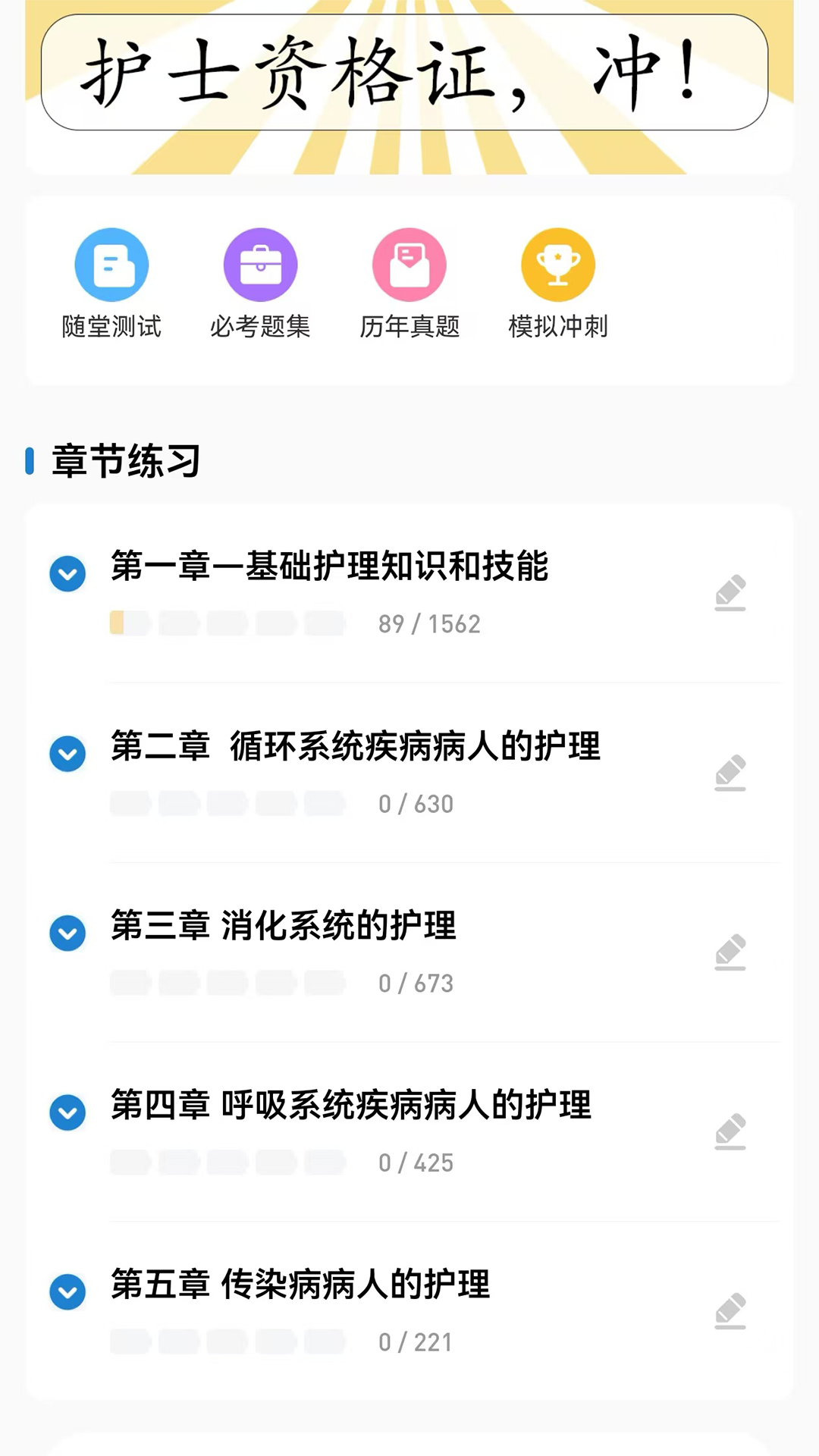Open the 历年真题 past exams icon
Image resolution: width=819 pixels, height=1456 pixels.
click(409, 265)
